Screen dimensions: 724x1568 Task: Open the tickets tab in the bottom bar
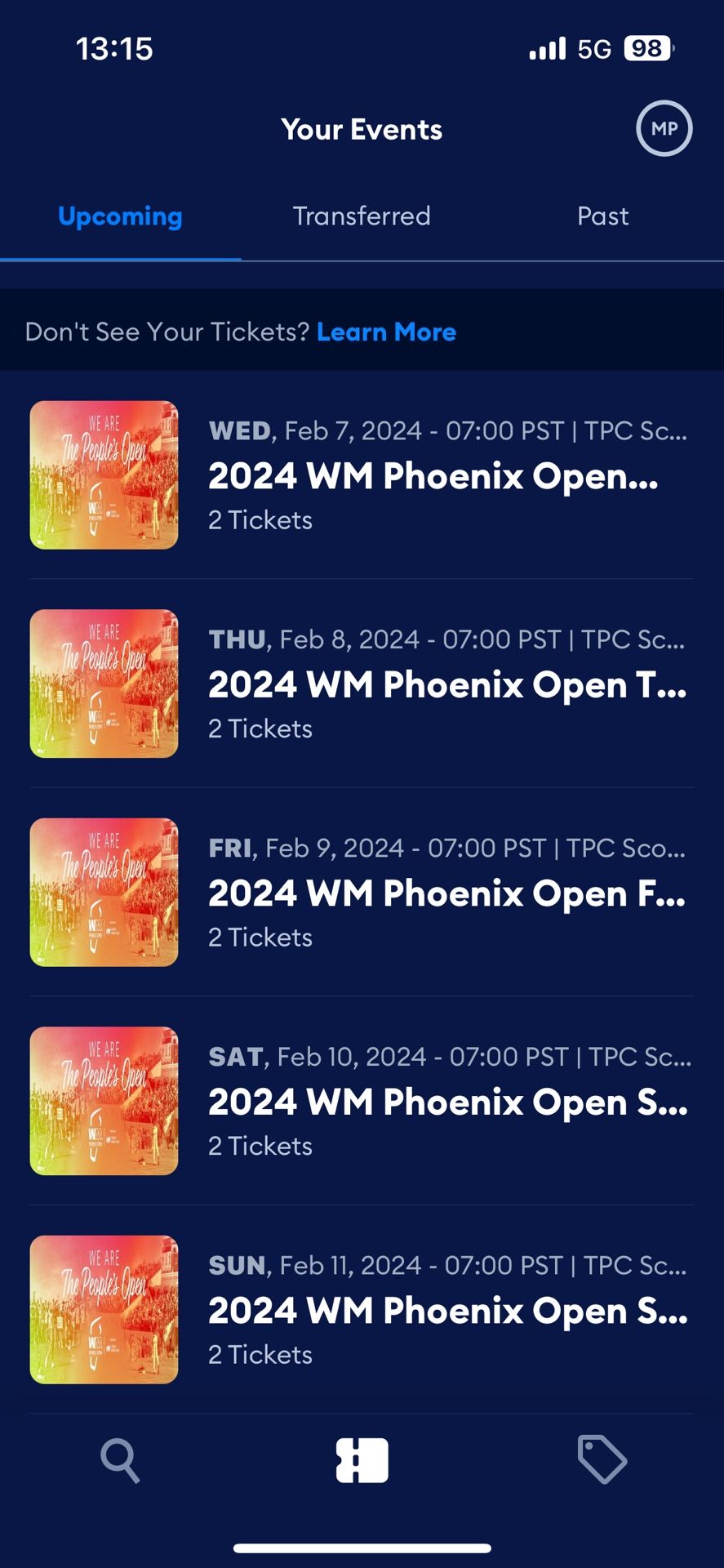[362, 1460]
